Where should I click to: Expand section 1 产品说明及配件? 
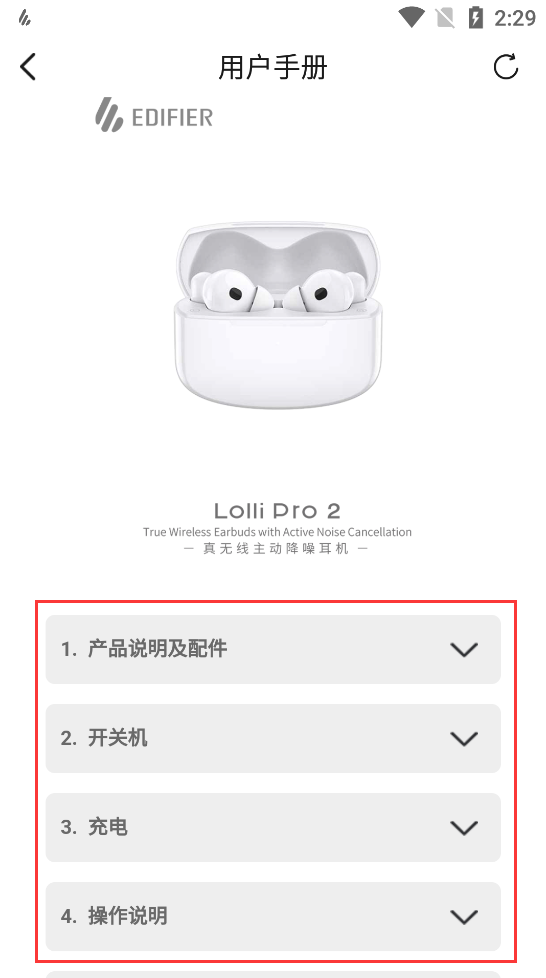[273, 649]
